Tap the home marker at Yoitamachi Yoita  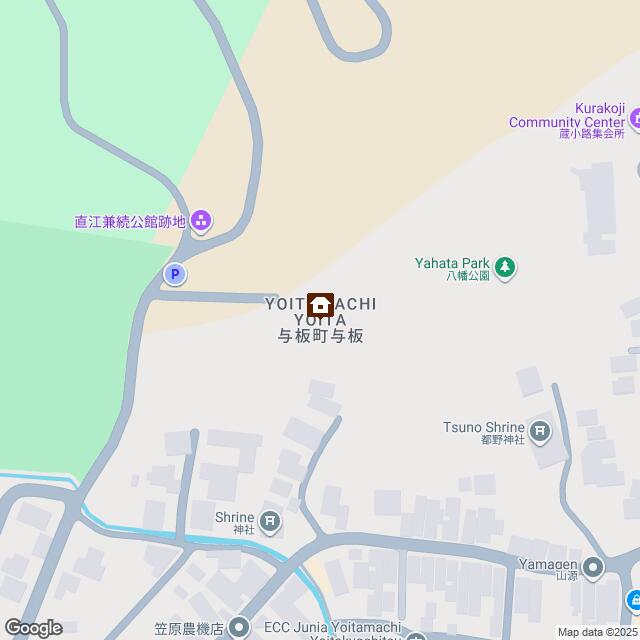[320, 304]
